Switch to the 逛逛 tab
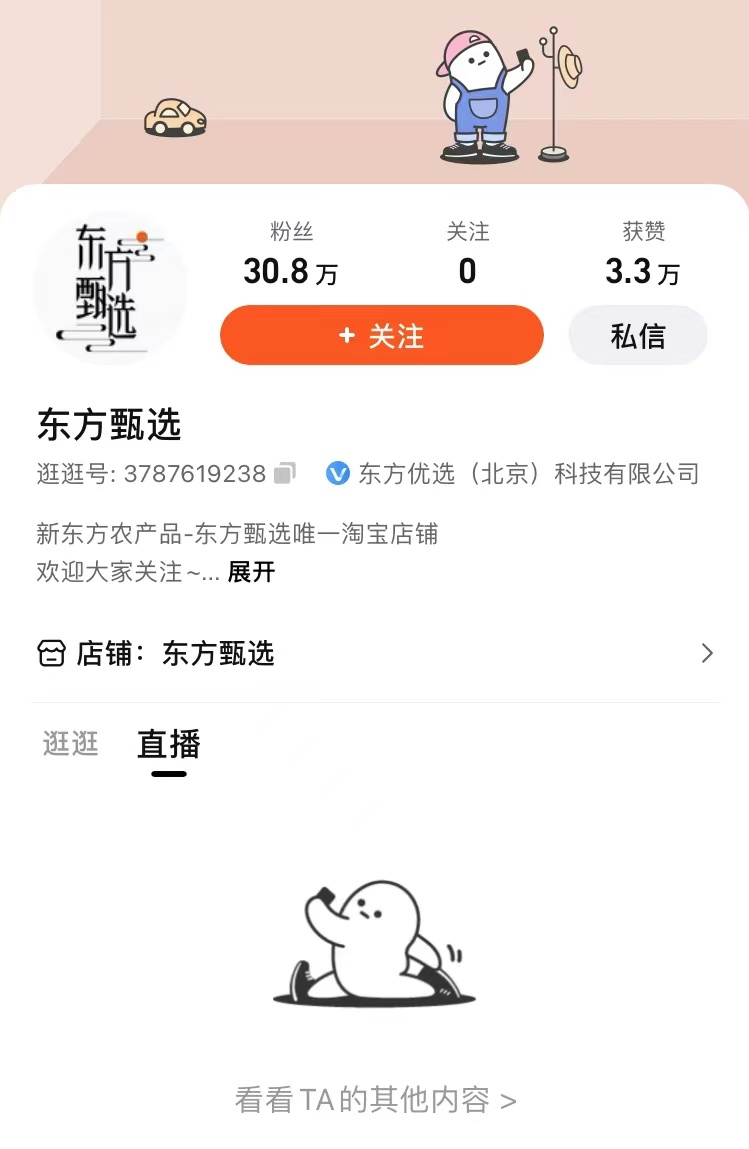The width and height of the screenshot is (749, 1149). click(x=70, y=744)
